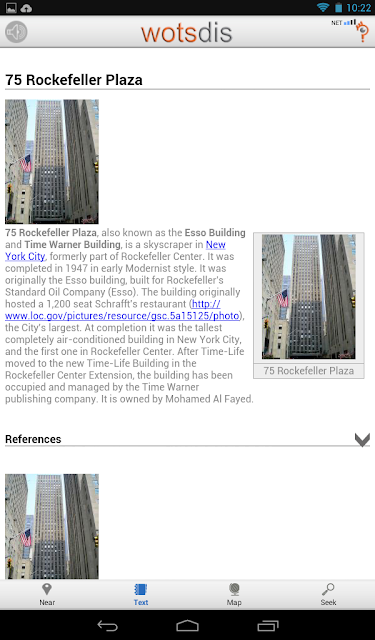Image resolution: width=375 pixels, height=640 pixels.
Task: Switch to the Map tab
Action: (234, 594)
